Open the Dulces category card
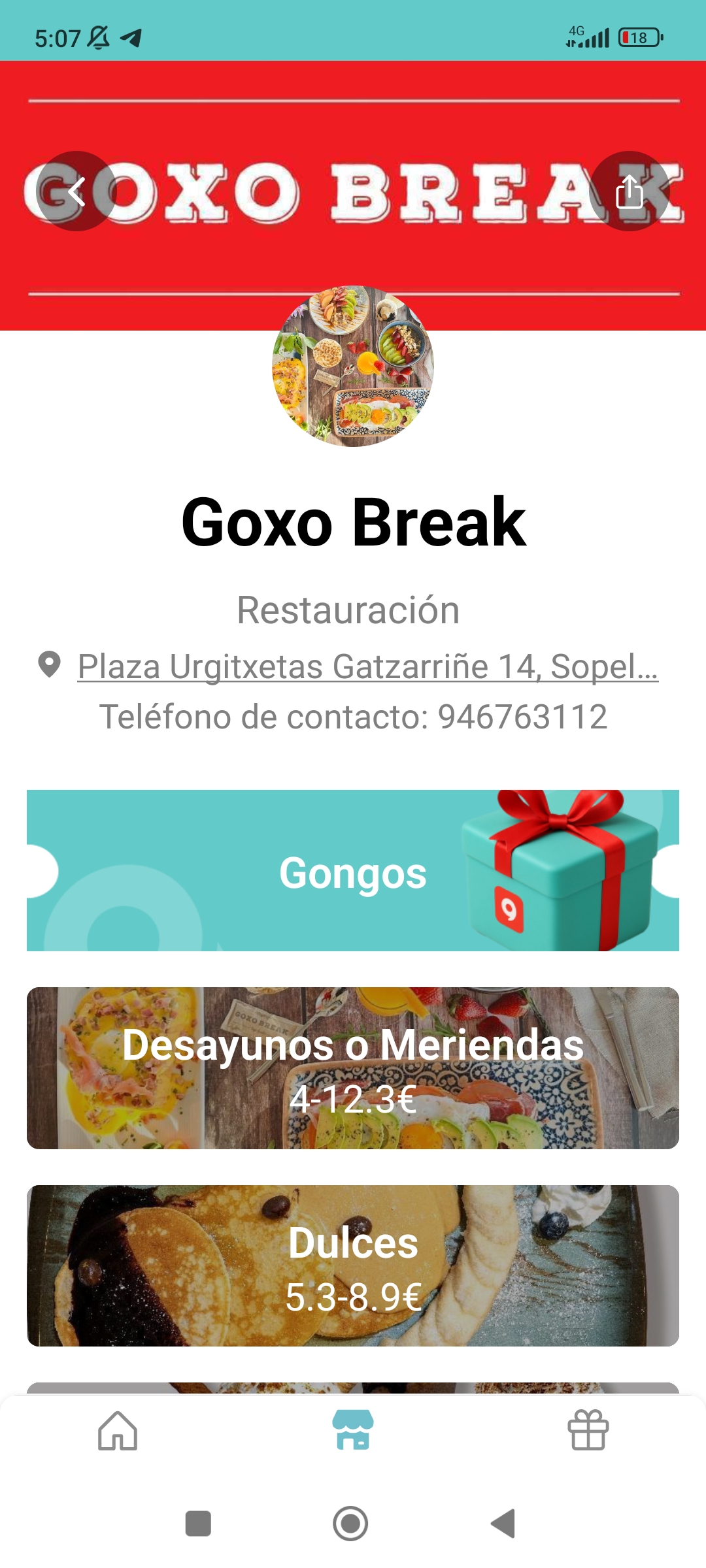This screenshot has height=1568, width=706. 353,1266
